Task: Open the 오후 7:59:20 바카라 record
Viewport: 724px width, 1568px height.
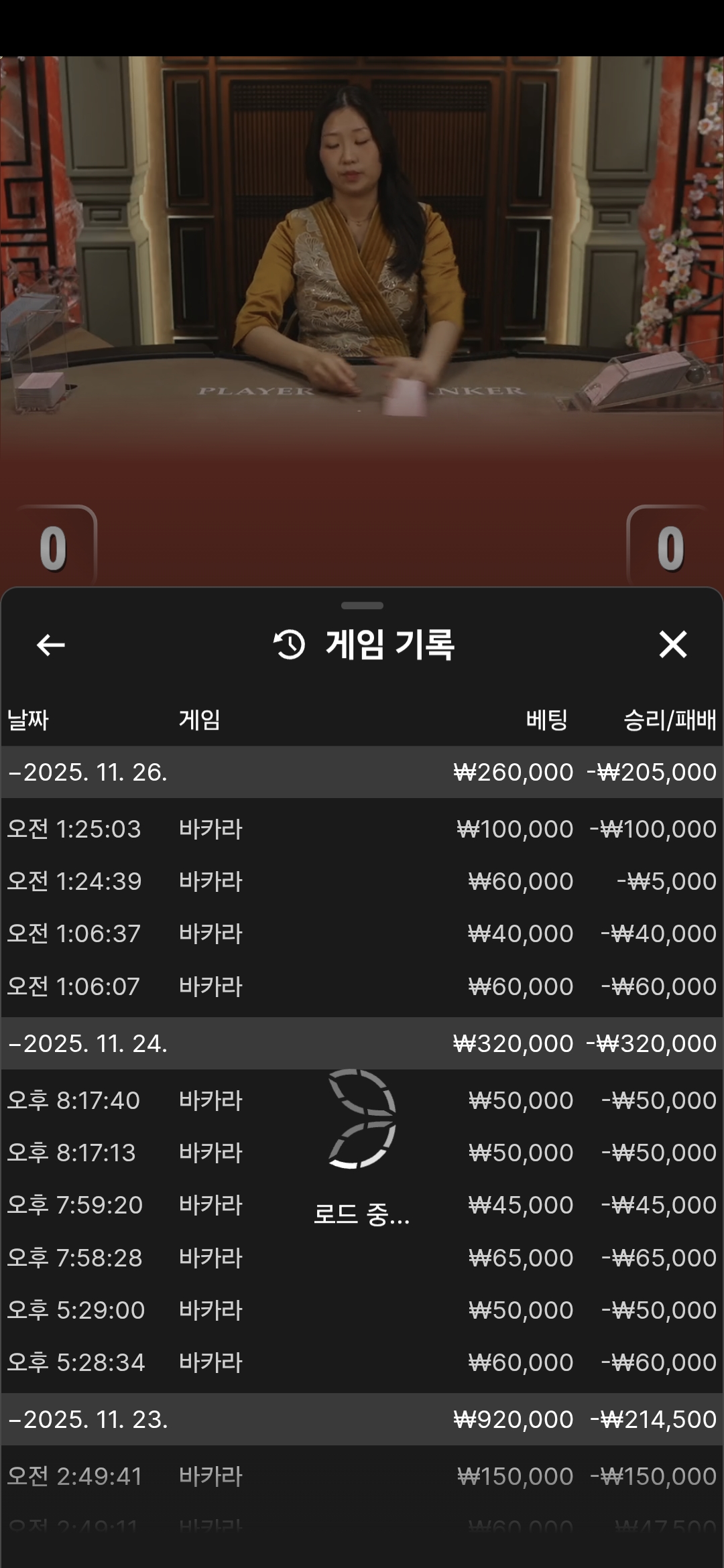Action: (211, 1205)
